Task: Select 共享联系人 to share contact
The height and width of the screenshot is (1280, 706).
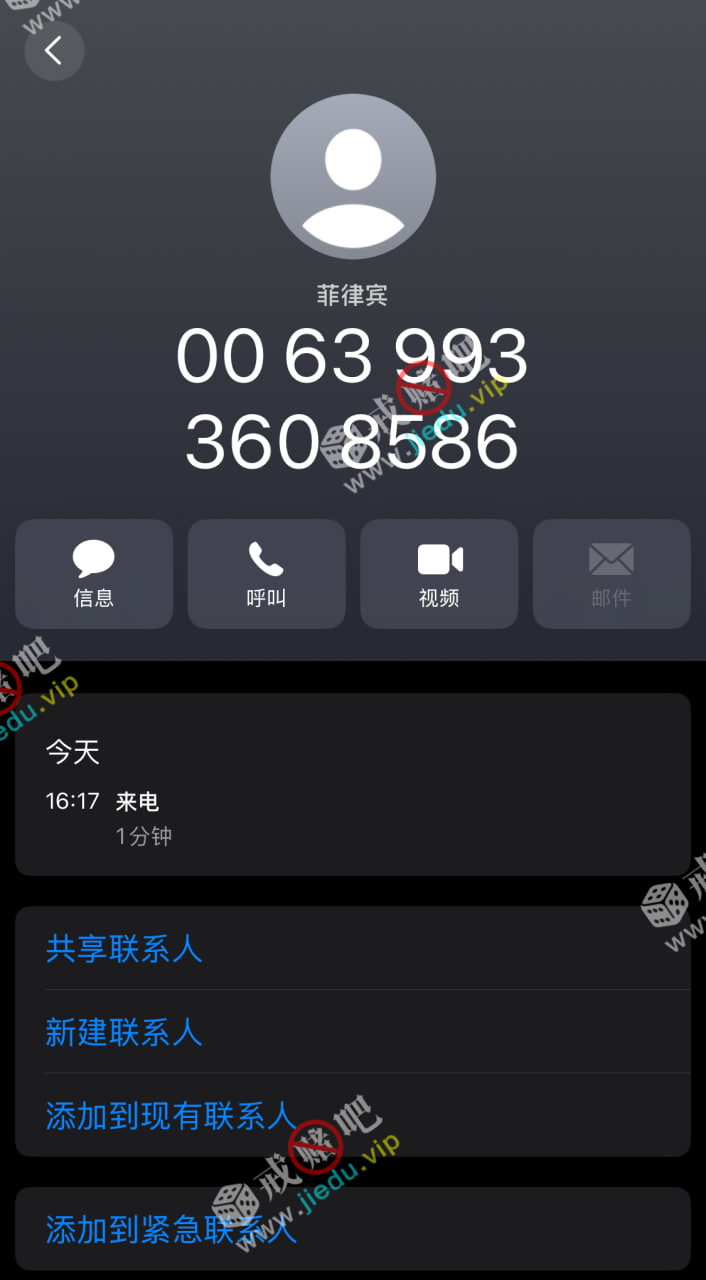Action: point(124,948)
